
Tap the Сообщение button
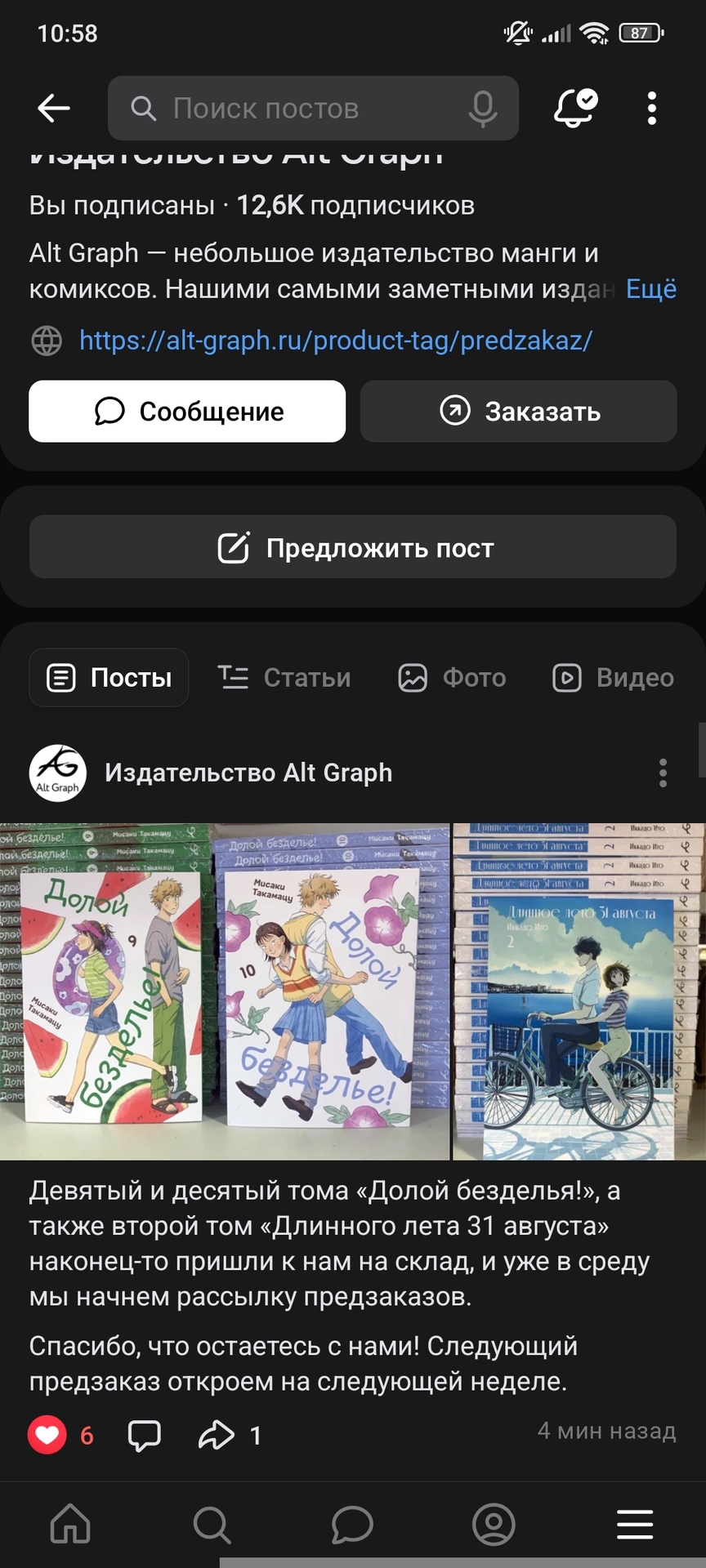tap(187, 412)
